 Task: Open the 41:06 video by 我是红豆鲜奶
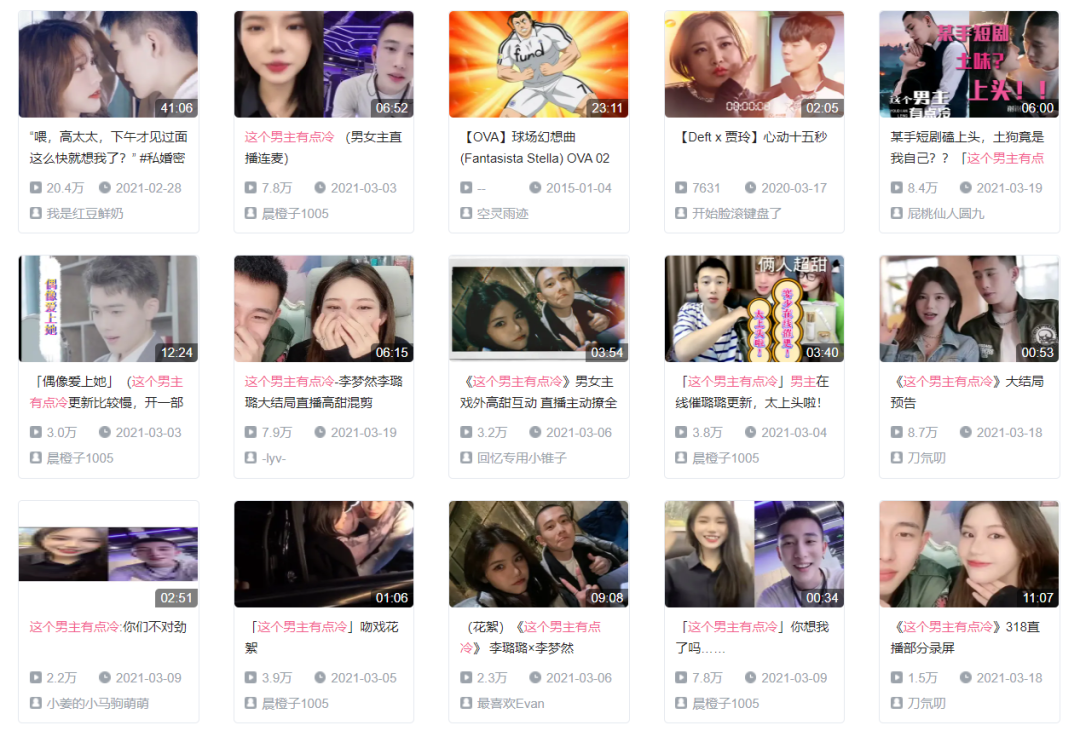[108, 64]
